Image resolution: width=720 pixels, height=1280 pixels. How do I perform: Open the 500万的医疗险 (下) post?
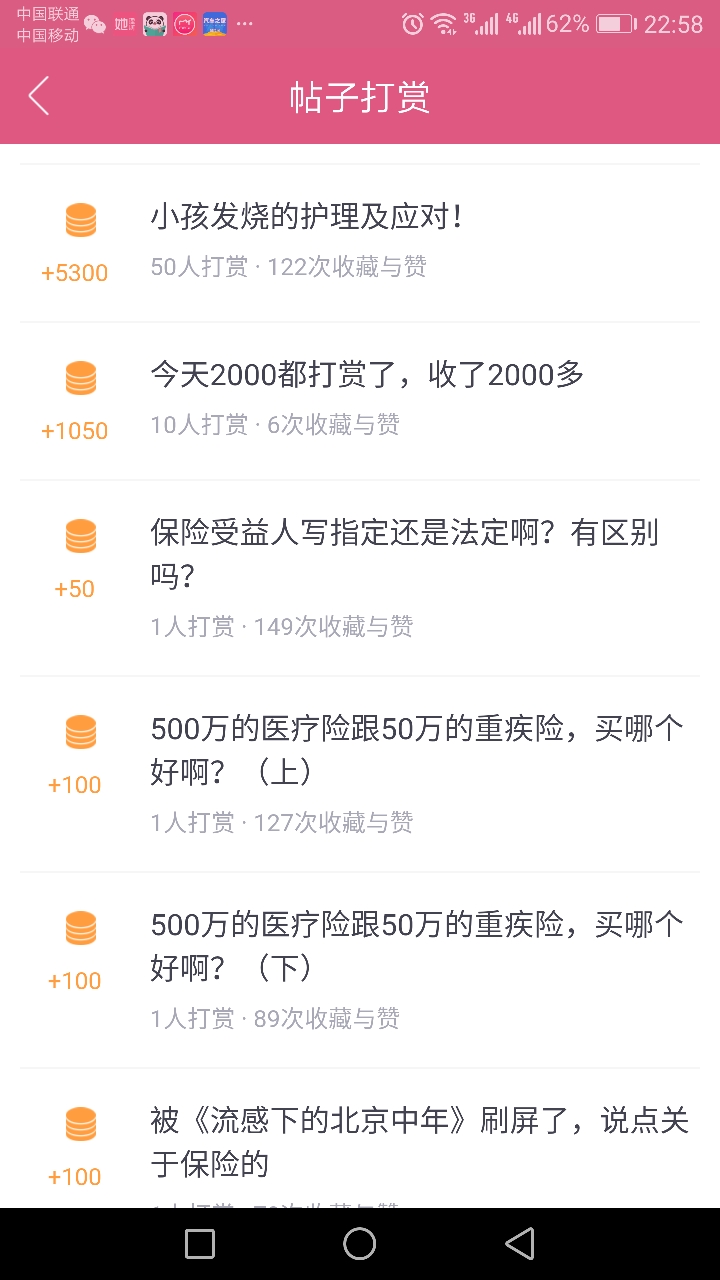pos(360,970)
